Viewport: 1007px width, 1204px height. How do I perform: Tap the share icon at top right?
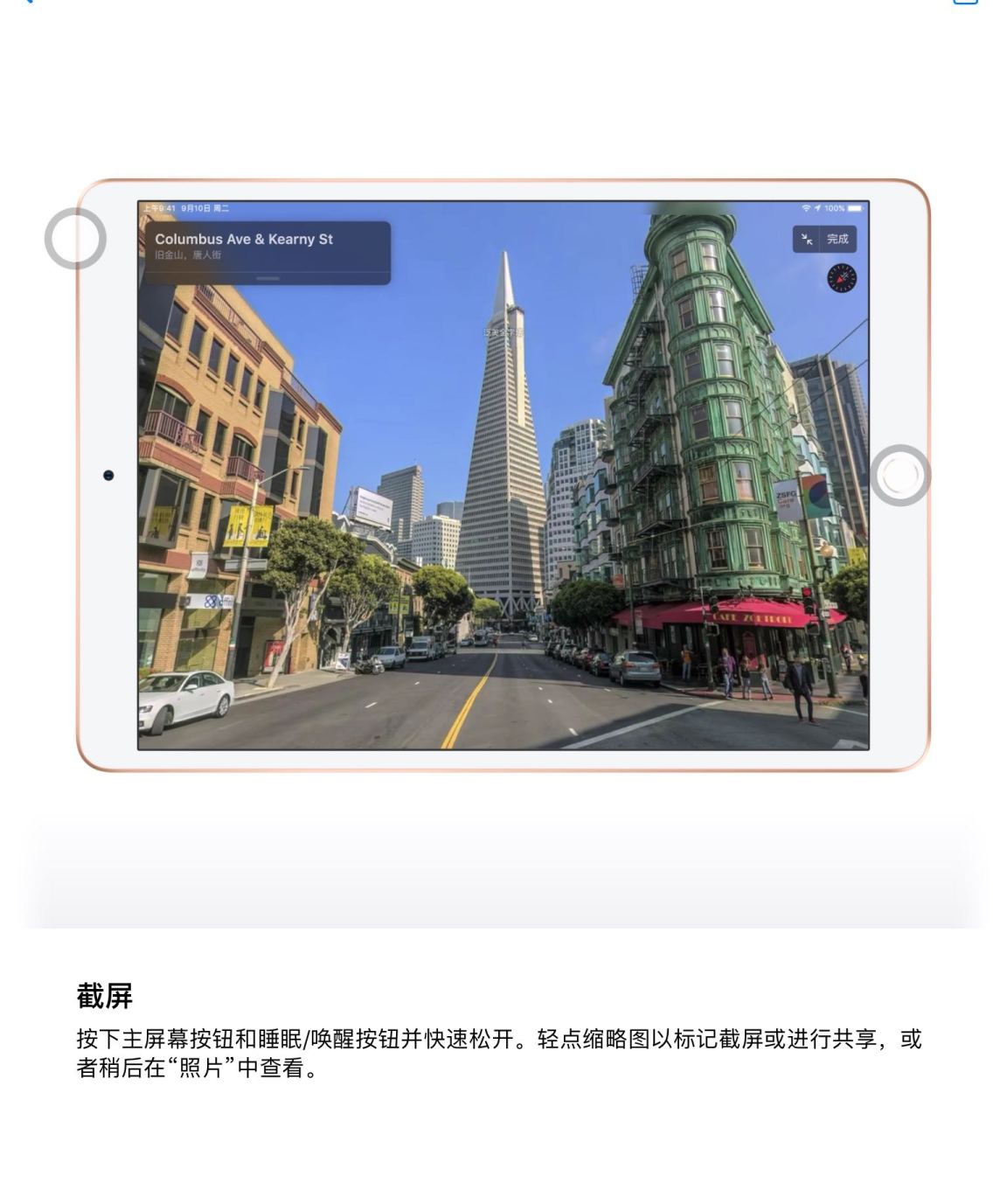pyautogui.click(x=965, y=2)
